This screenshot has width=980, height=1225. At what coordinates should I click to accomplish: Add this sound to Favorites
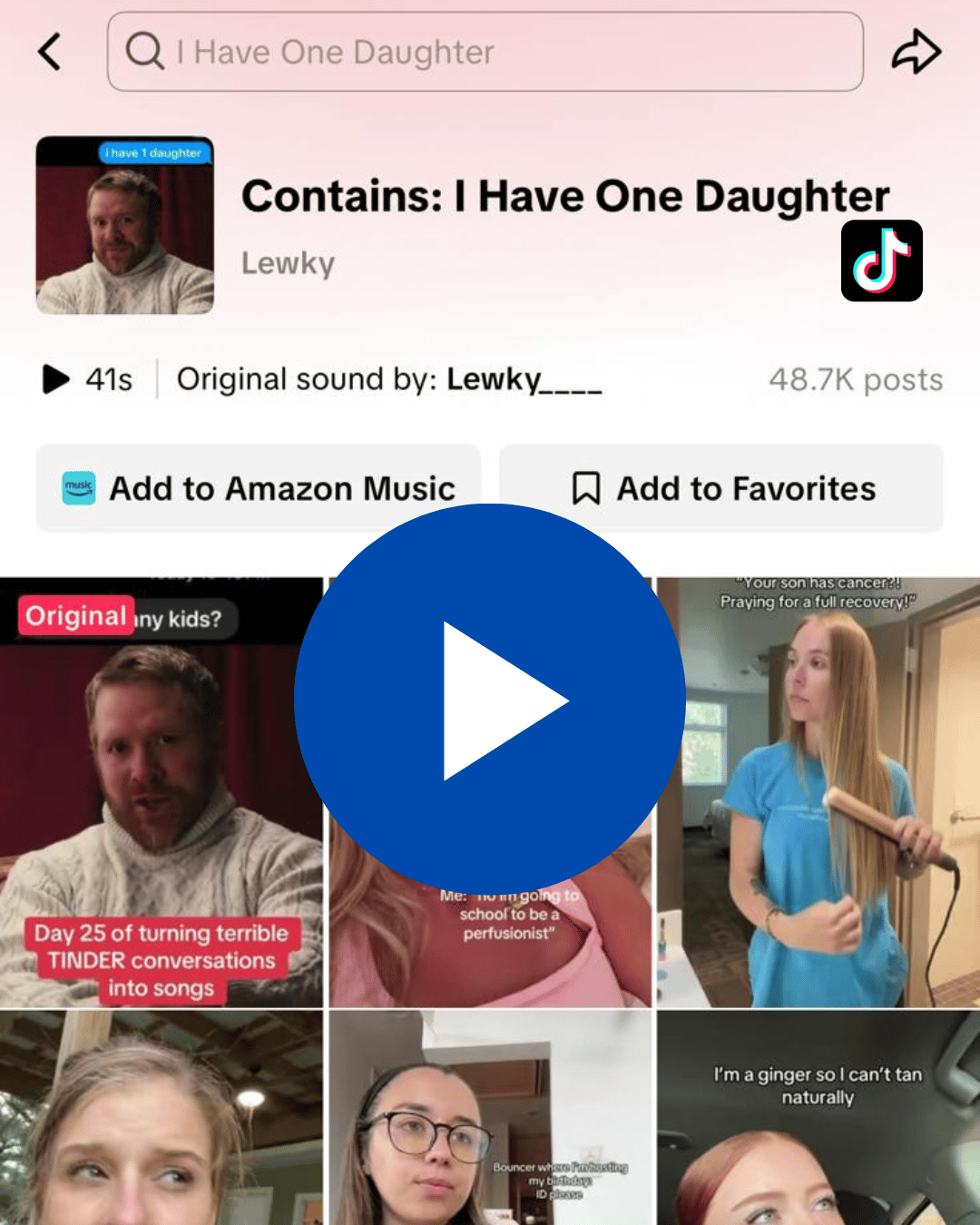(x=721, y=488)
